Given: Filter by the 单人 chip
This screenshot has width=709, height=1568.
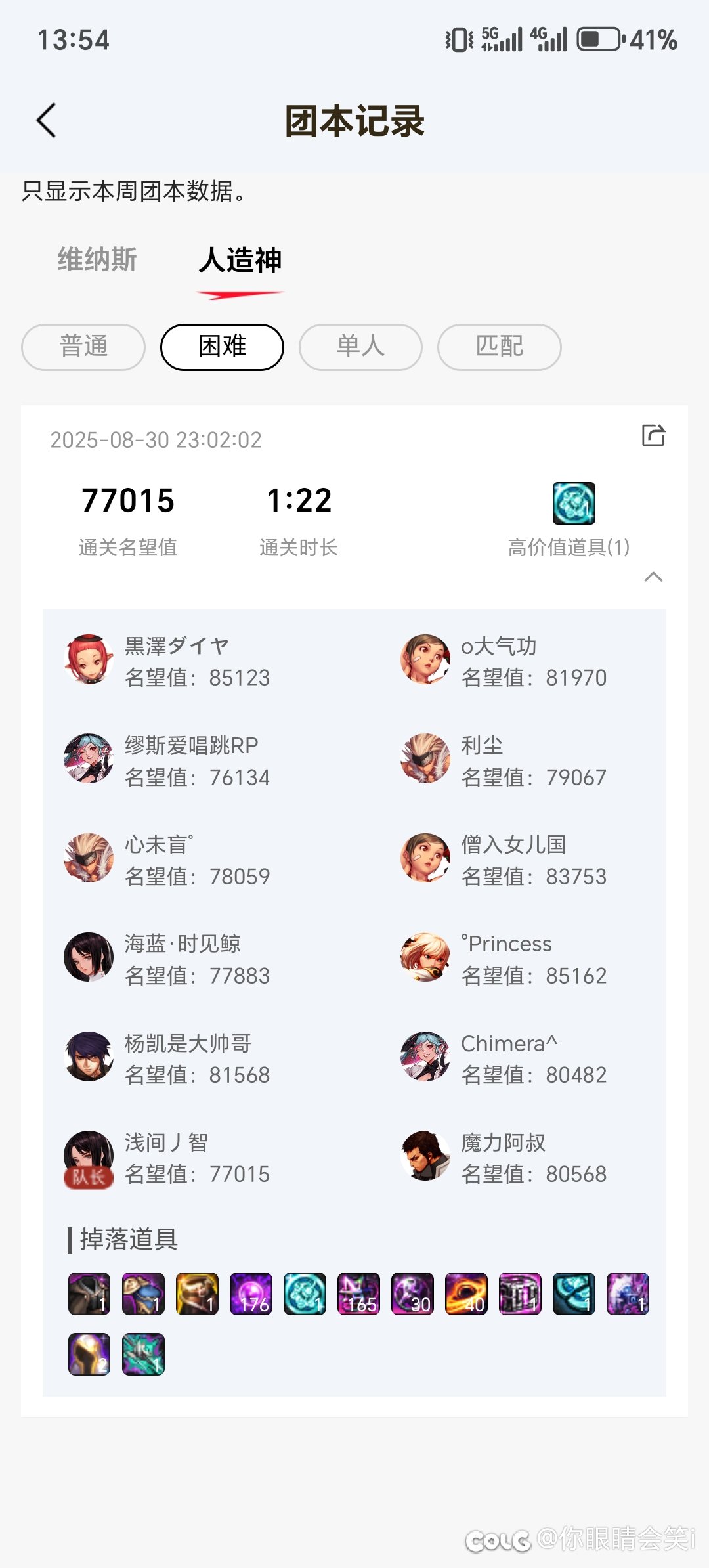Looking at the screenshot, I should (x=360, y=347).
